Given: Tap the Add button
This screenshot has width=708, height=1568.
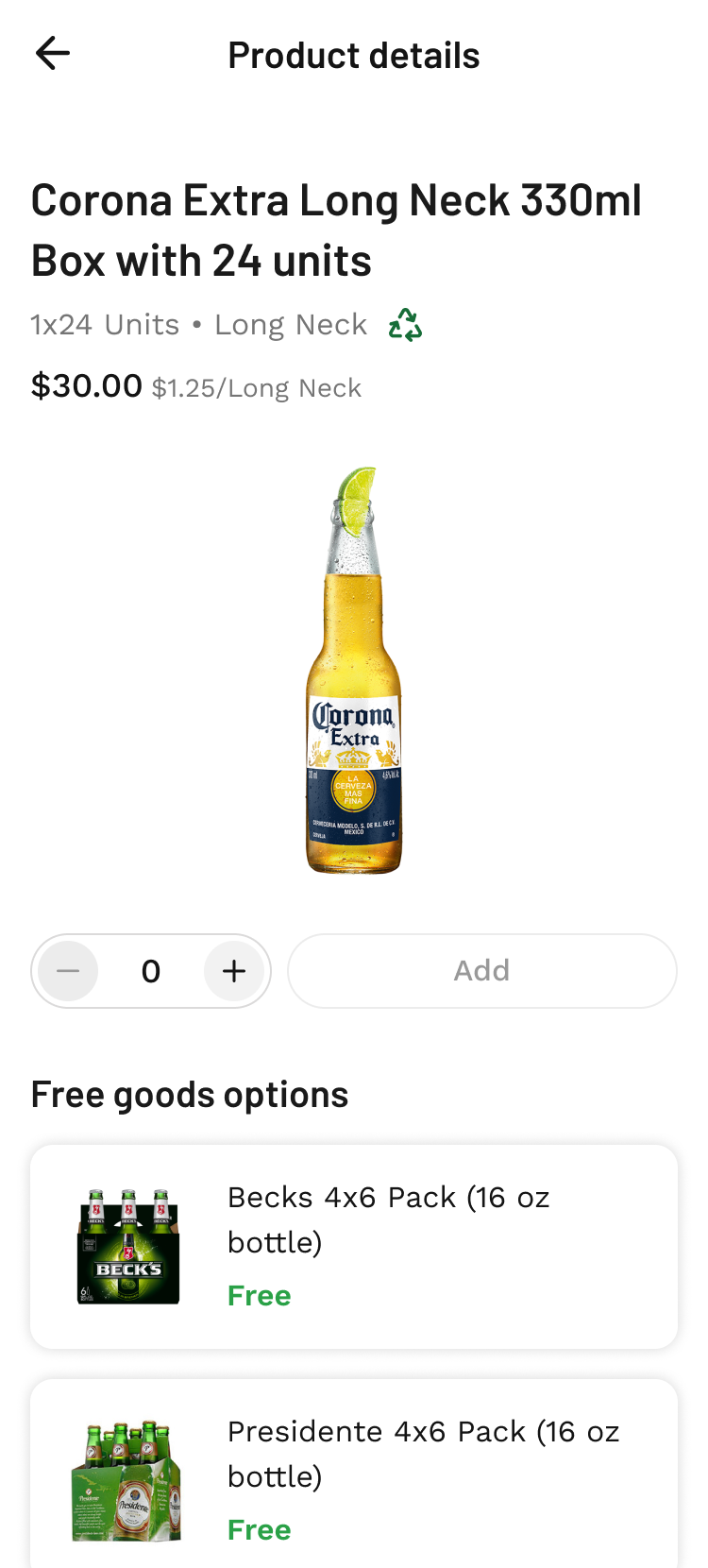Looking at the screenshot, I should point(481,970).
